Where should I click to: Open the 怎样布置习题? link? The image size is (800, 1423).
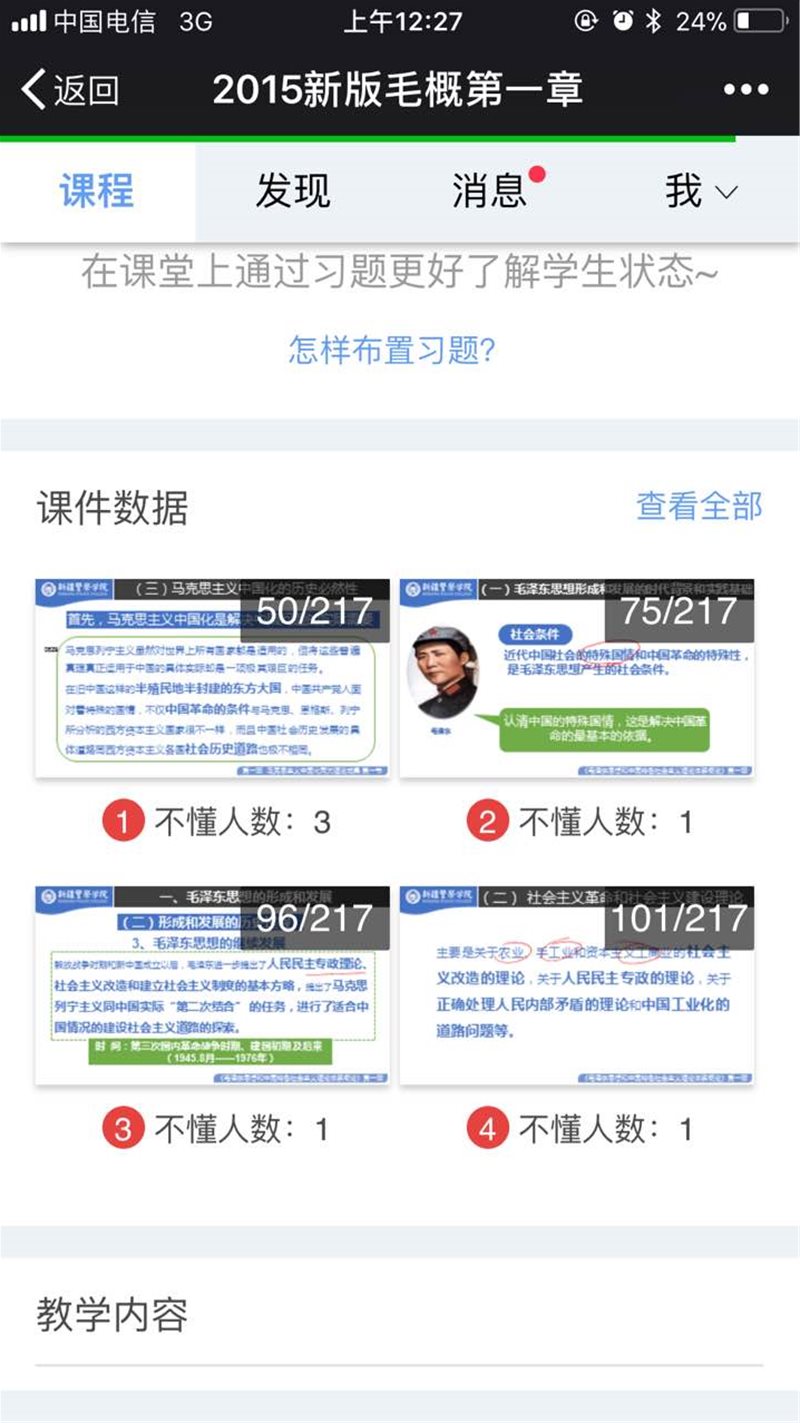[392, 350]
